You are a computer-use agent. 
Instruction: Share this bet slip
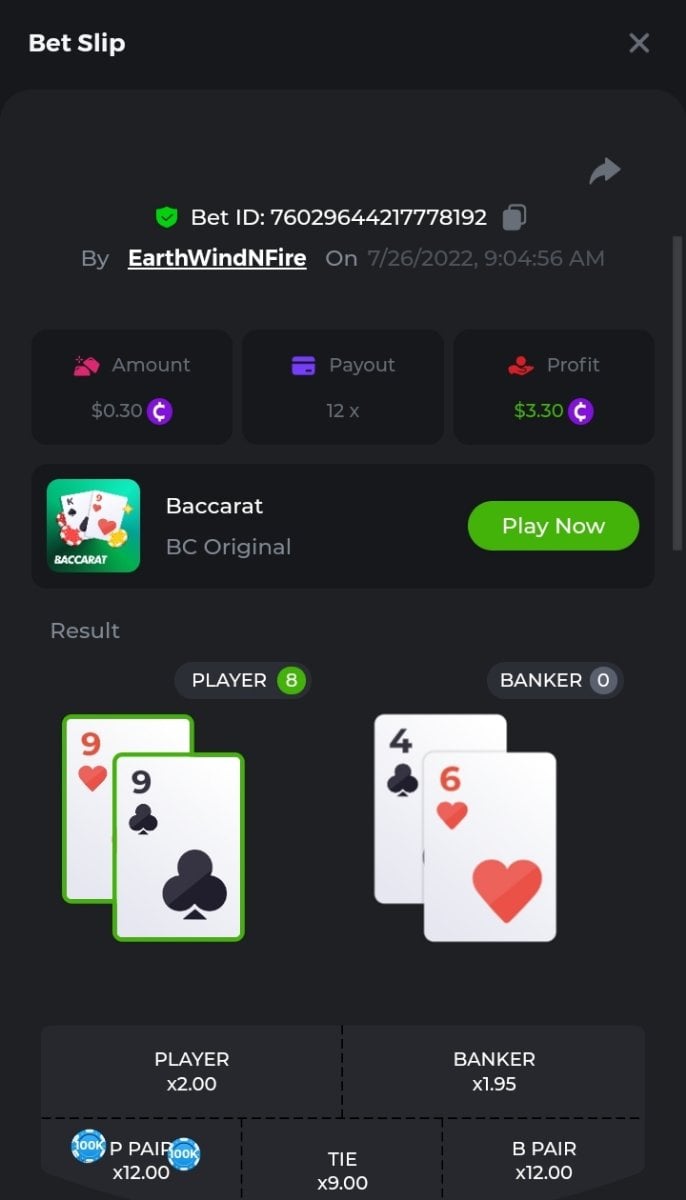[605, 172]
